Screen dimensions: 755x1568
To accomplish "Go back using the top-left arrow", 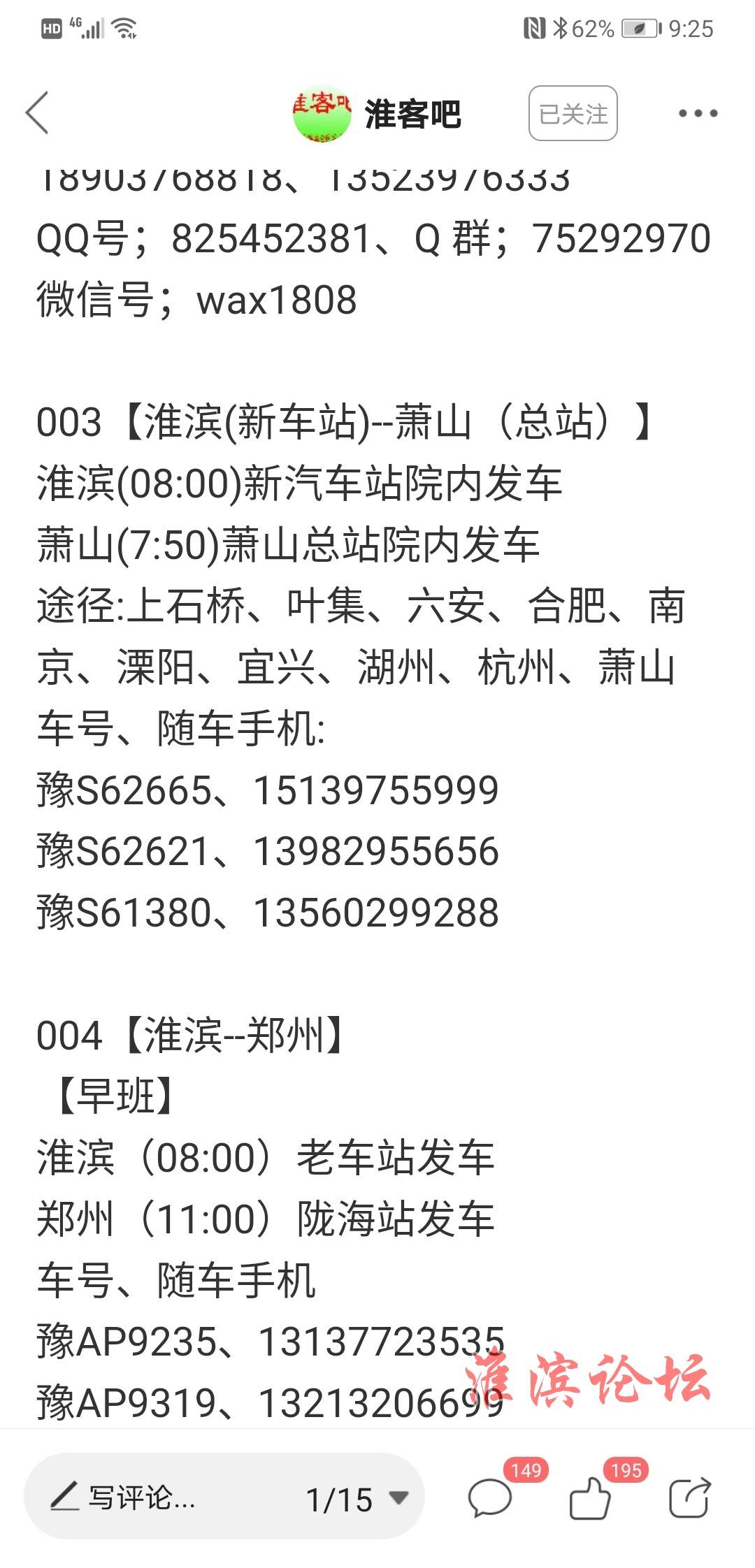I will tap(37, 112).
